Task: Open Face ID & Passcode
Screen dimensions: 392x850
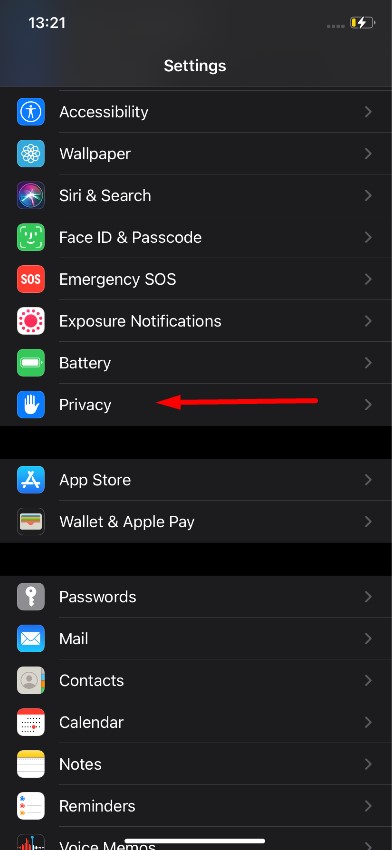Action: pos(196,237)
